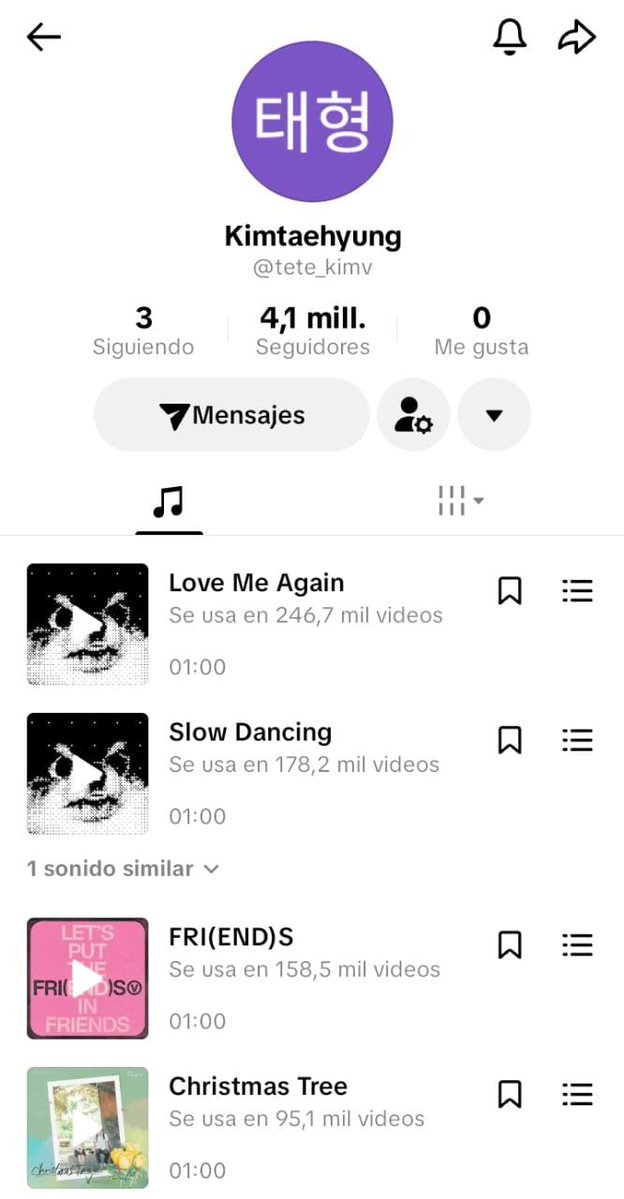Play the Slow Dancing sound

pyautogui.click(x=88, y=774)
